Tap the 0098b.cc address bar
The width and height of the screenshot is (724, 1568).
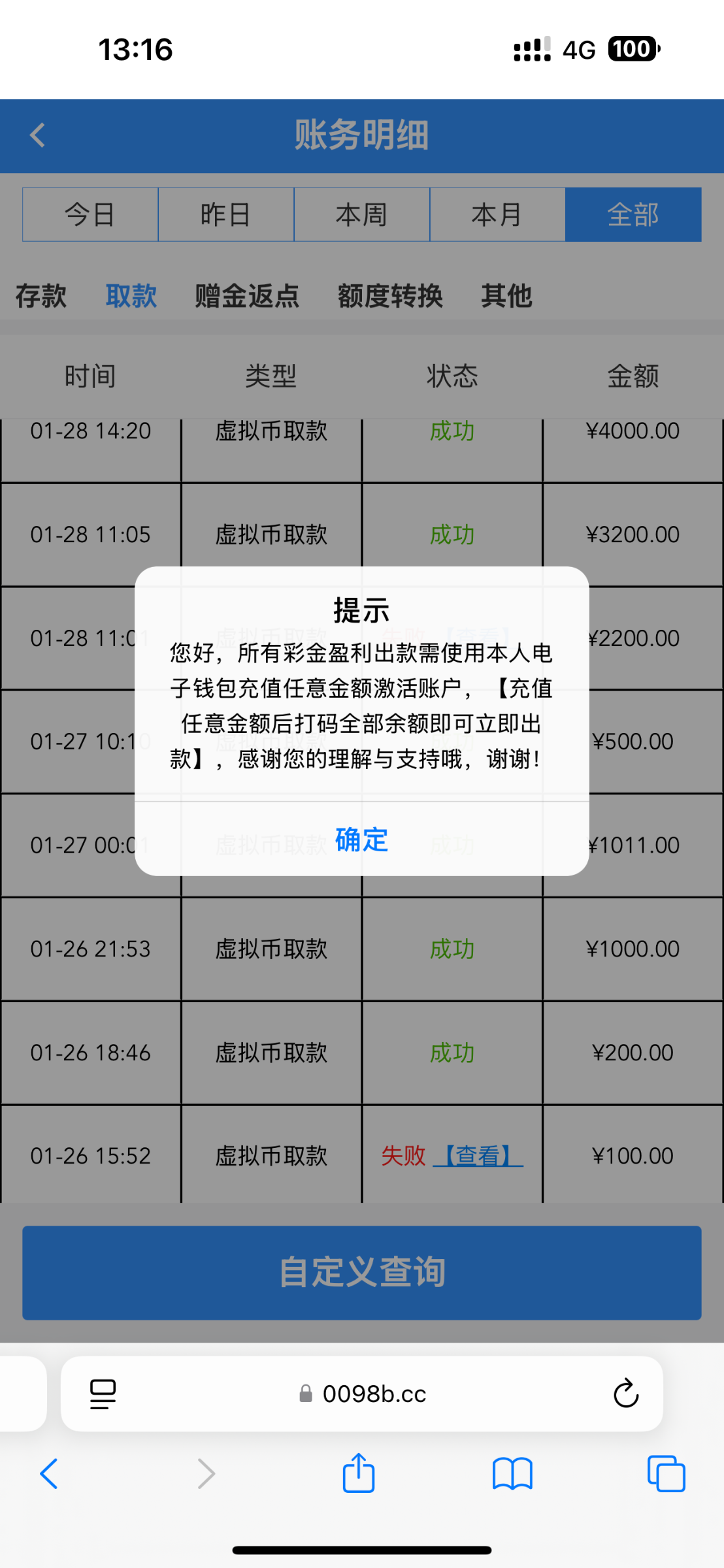(x=362, y=1394)
